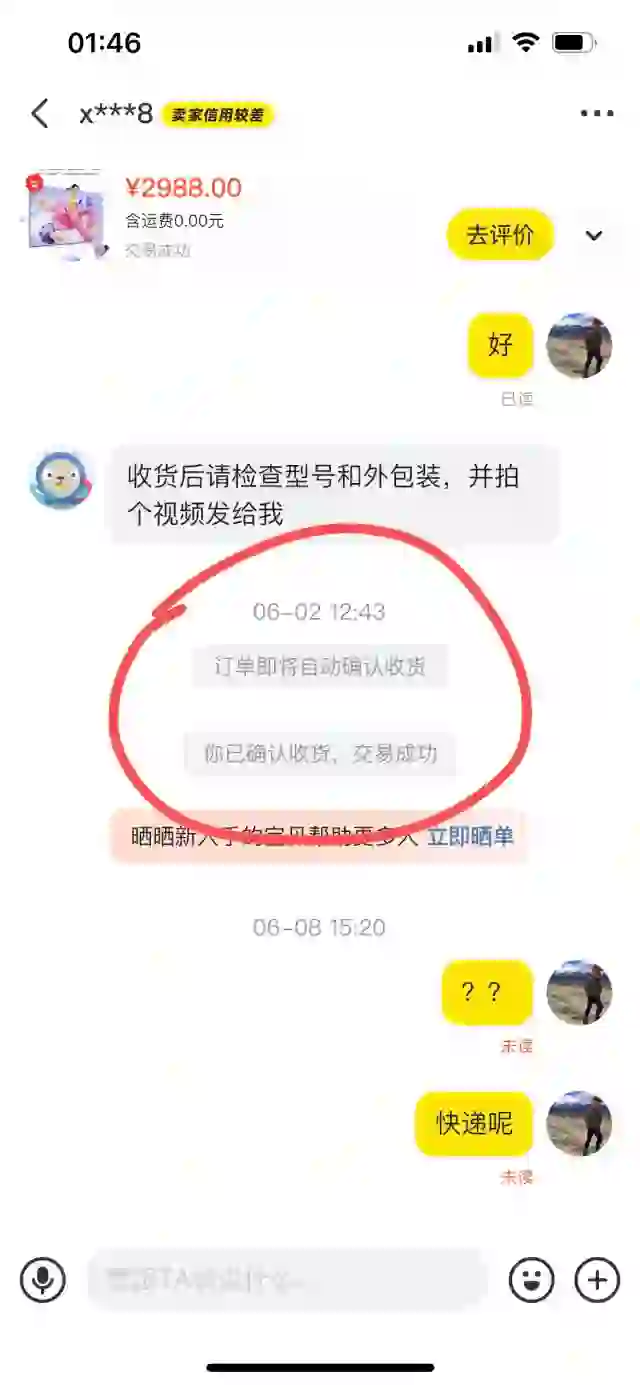Screen dimensions: 640x1385
Task: Focus the message input field
Action: (287, 1279)
